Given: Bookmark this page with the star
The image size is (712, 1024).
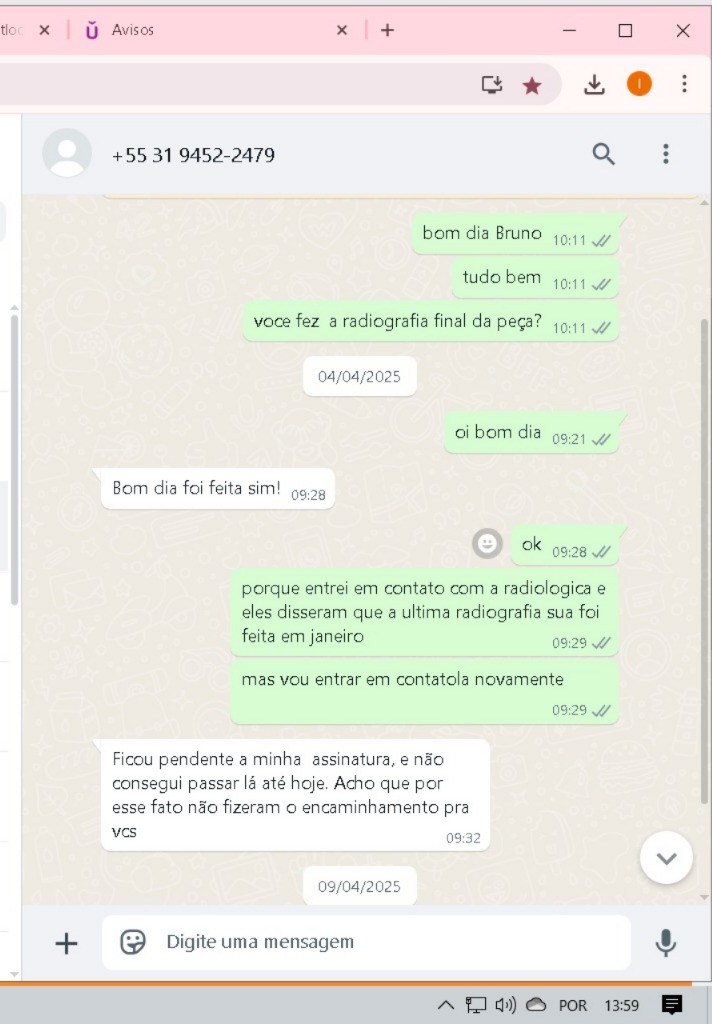Looking at the screenshot, I should click(532, 85).
